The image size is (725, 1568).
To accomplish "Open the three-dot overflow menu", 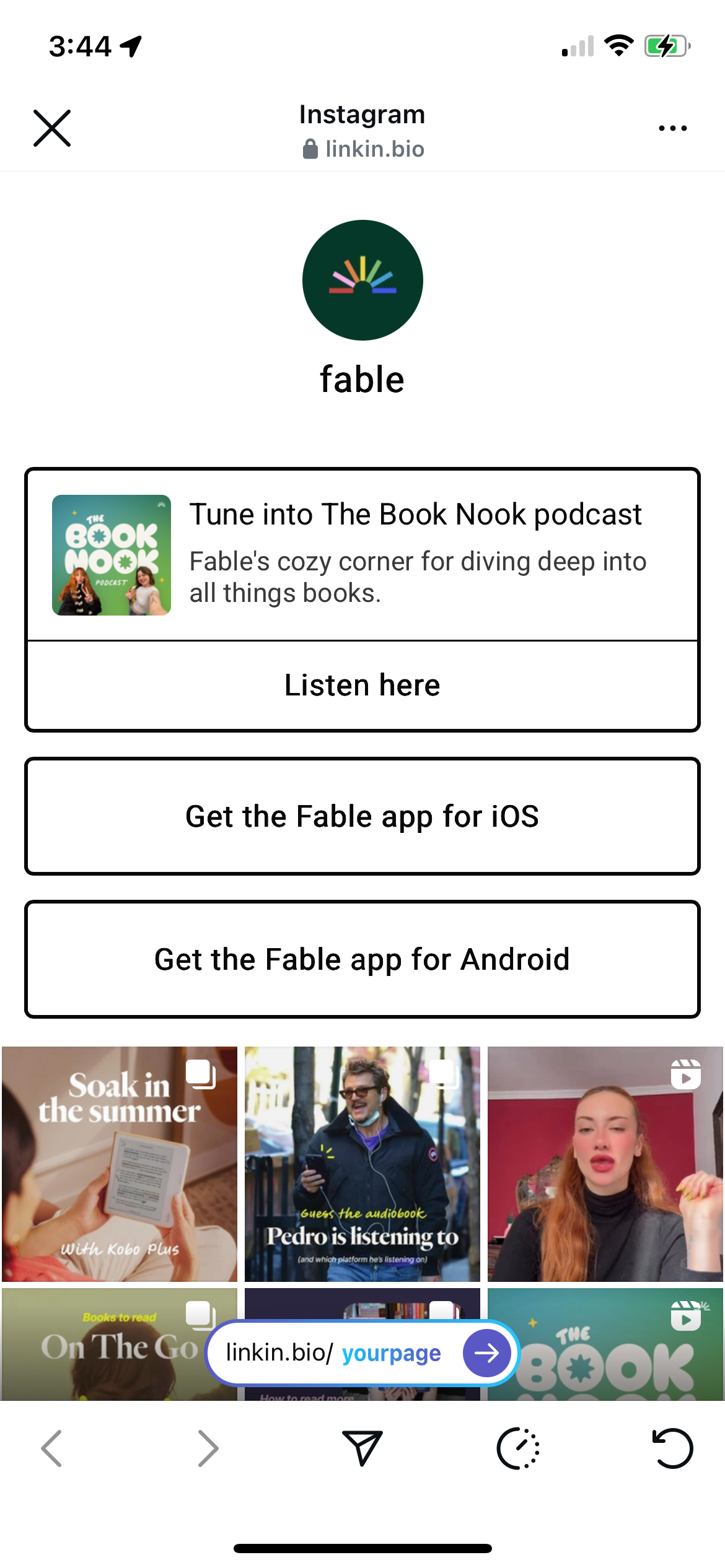I will 672,128.
